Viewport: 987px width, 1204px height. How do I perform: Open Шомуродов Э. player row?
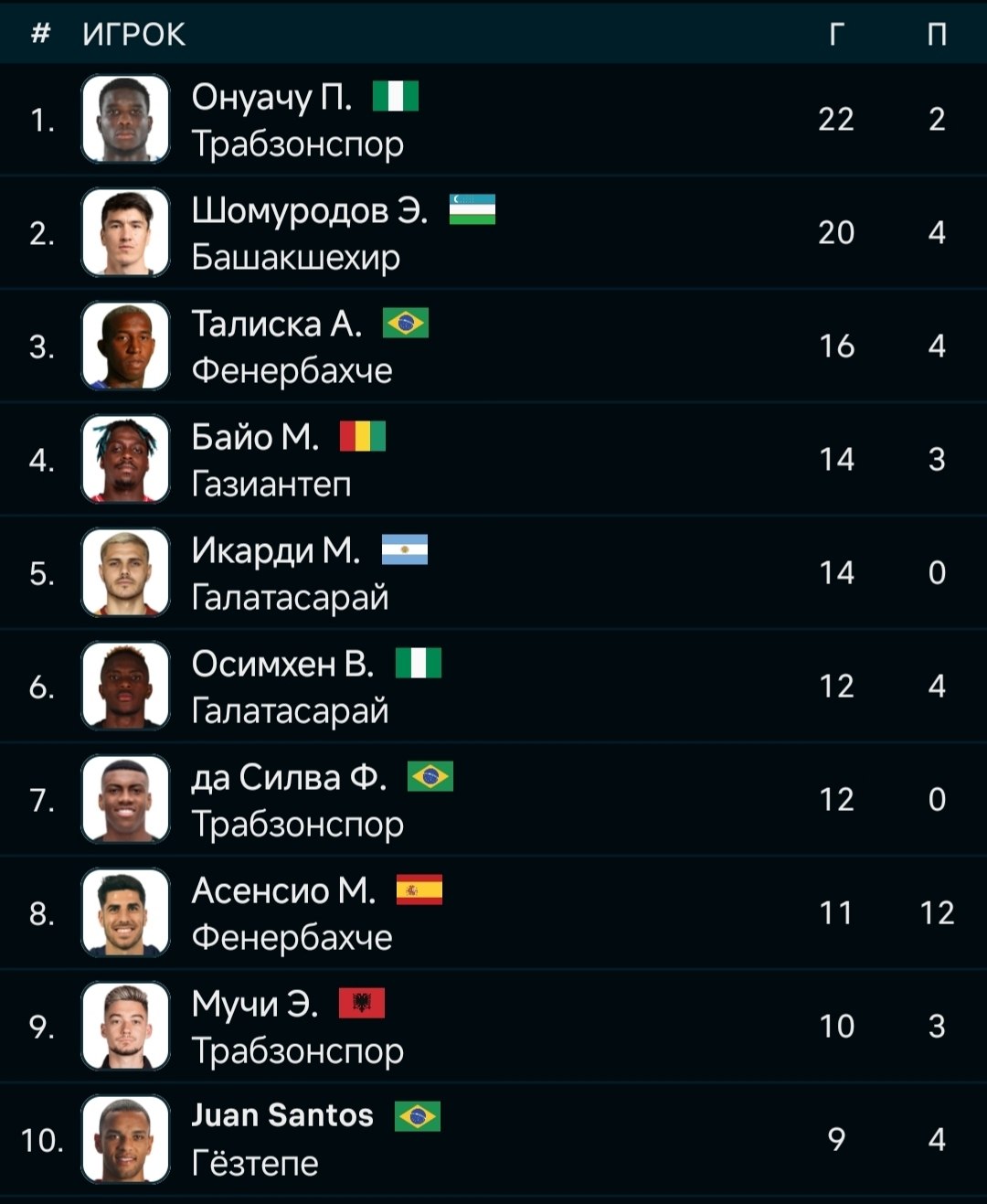(309, 210)
